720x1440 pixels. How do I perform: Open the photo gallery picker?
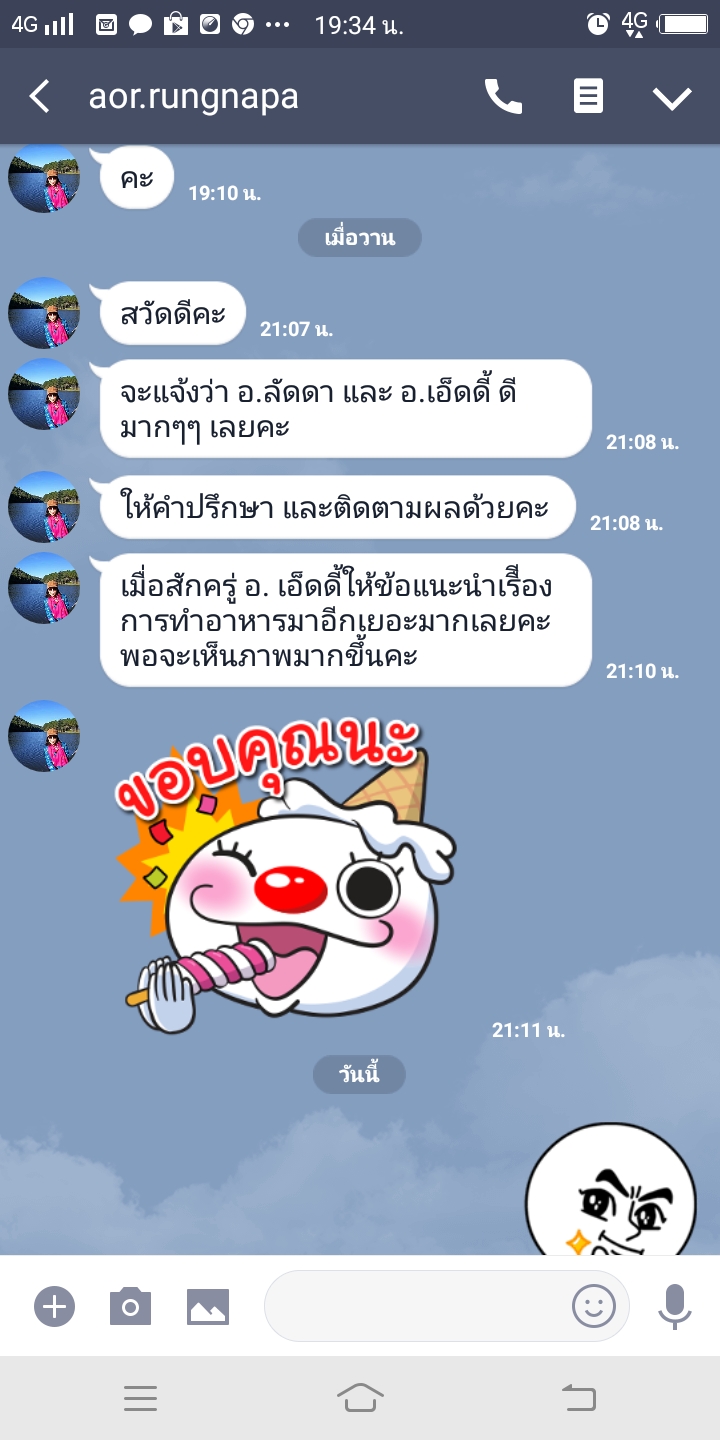[208, 1306]
